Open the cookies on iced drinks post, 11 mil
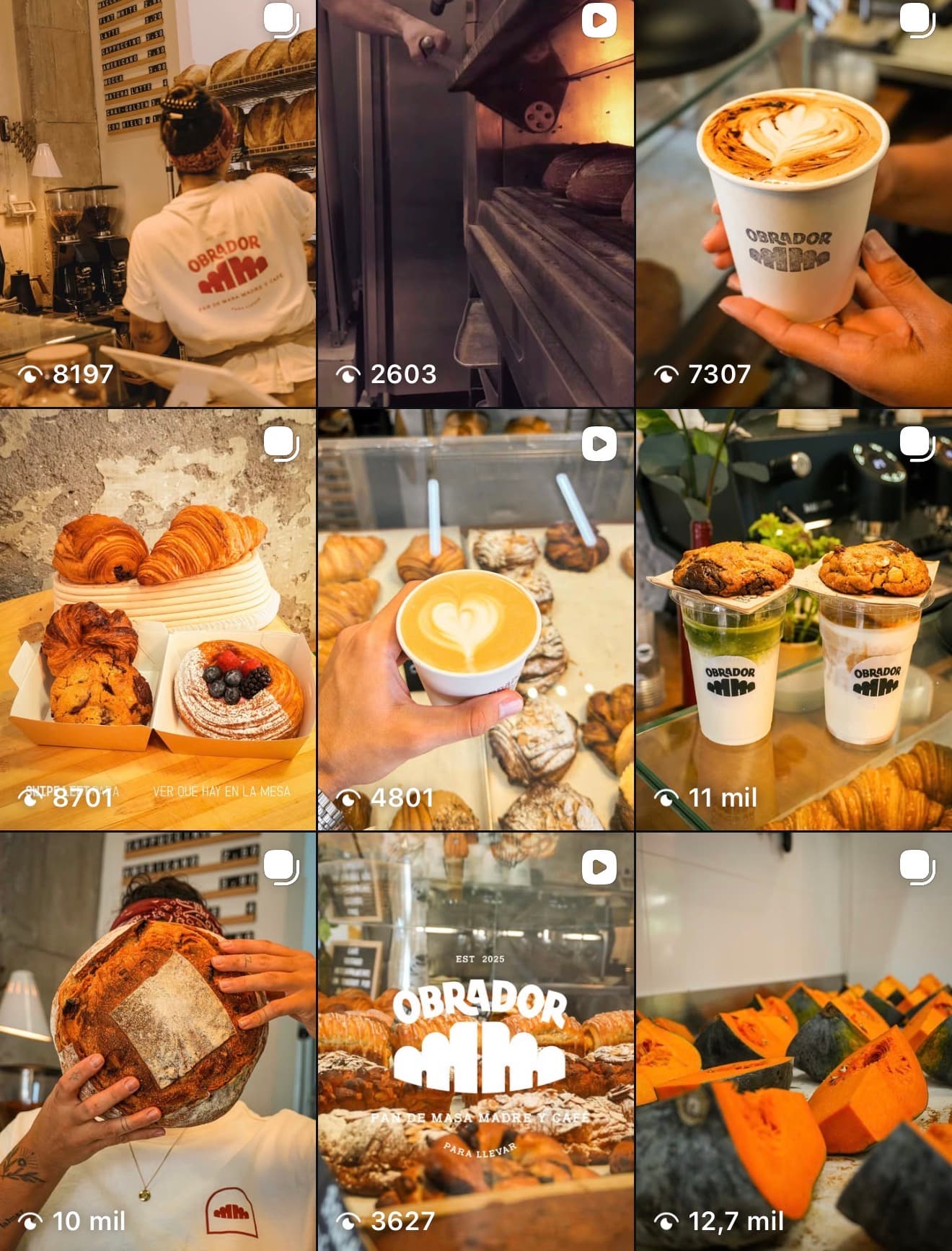The height and width of the screenshot is (1251, 952). [x=793, y=619]
